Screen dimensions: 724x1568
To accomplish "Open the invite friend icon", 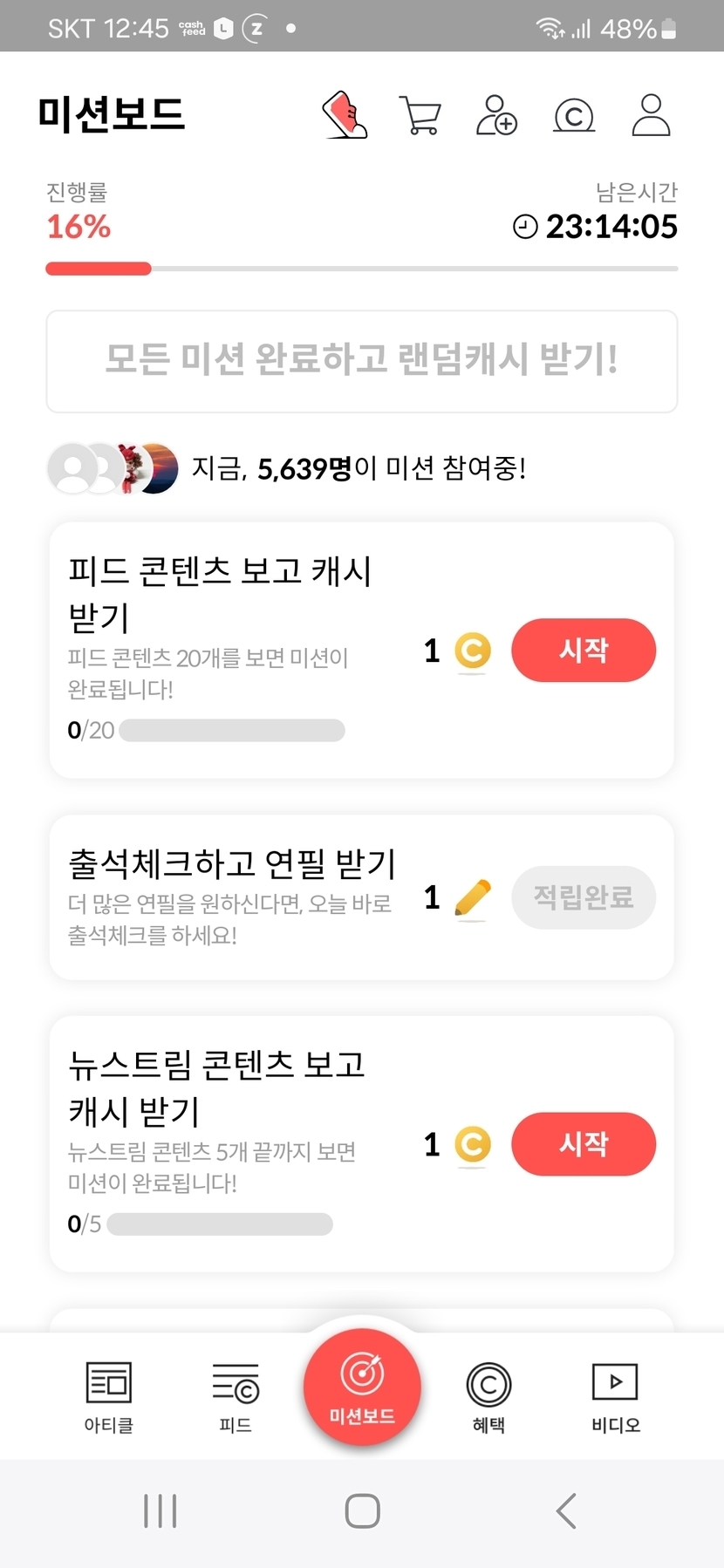I will click(496, 115).
